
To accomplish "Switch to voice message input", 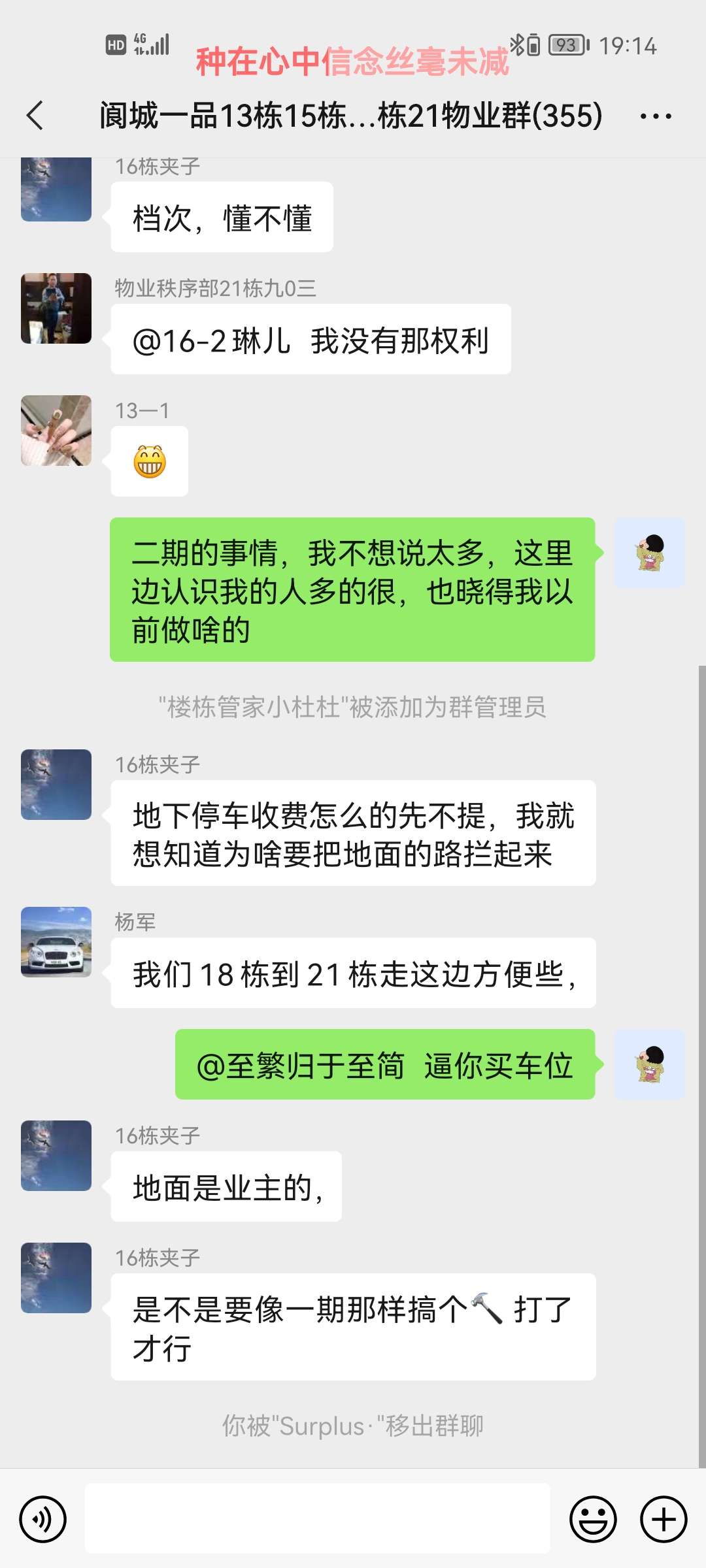I will [x=43, y=1519].
